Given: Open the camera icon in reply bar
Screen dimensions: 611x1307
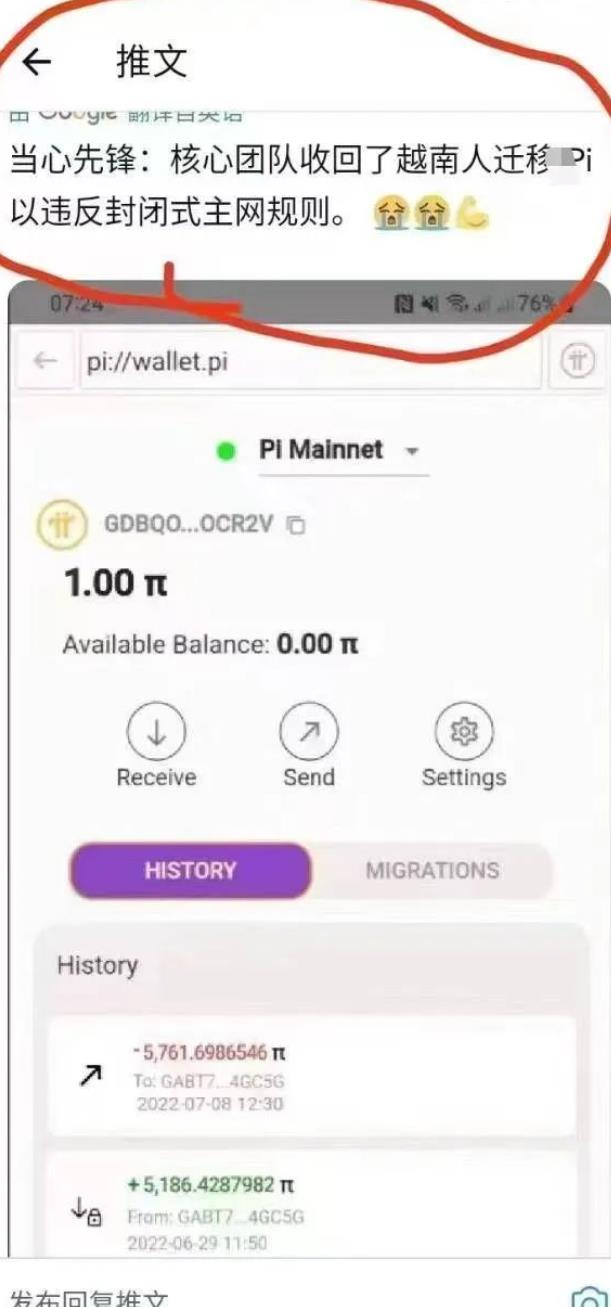Looking at the screenshot, I should pos(587,1296).
